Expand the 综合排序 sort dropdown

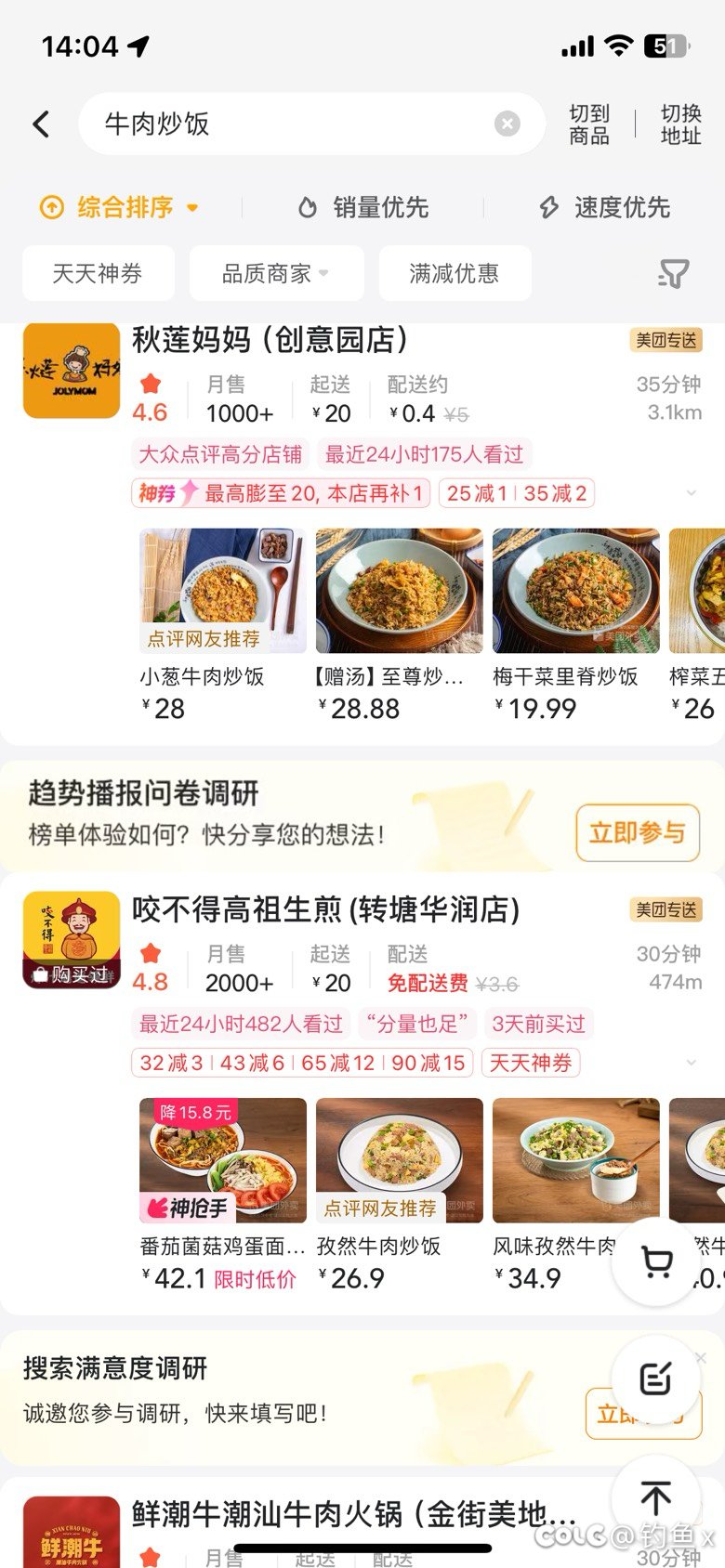click(121, 207)
